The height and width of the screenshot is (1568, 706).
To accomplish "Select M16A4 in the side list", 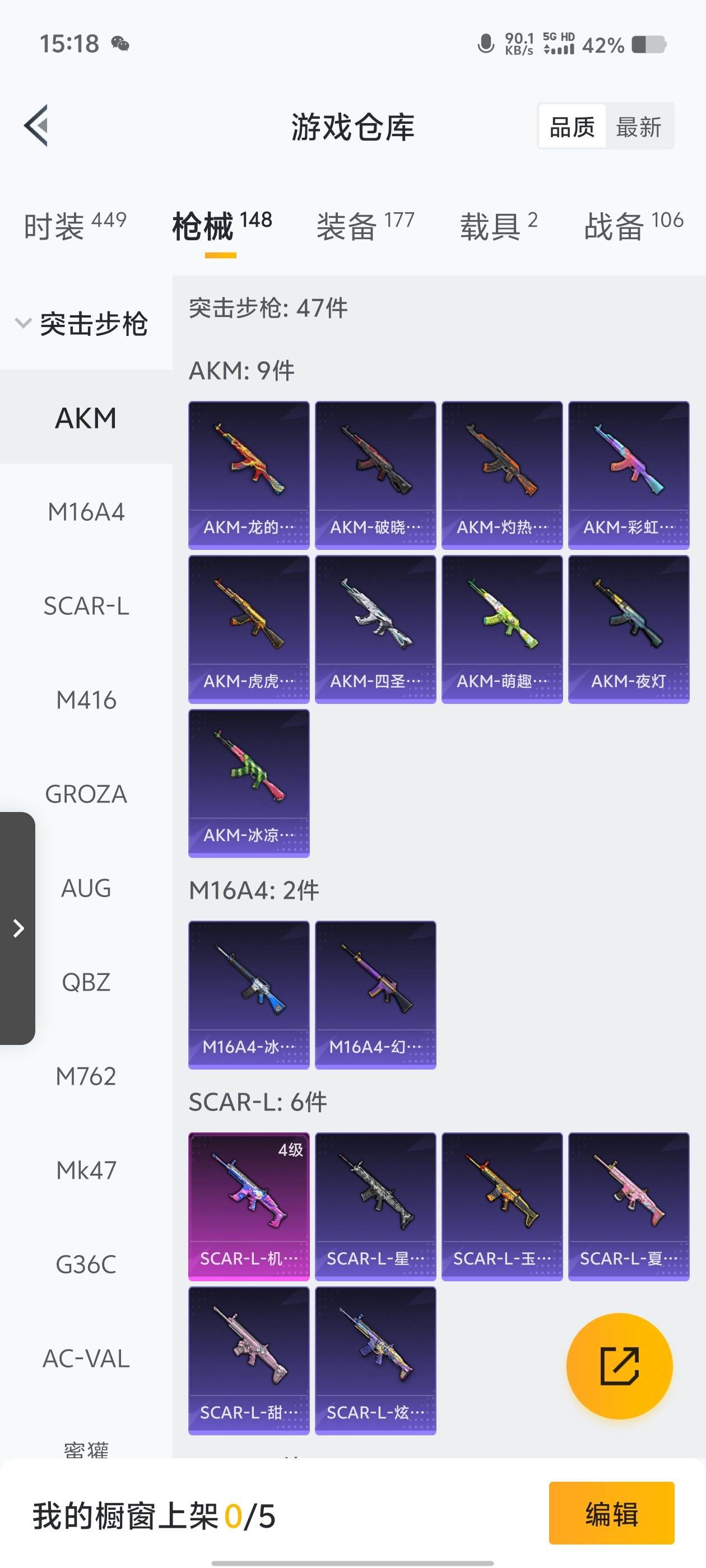I will pyautogui.click(x=86, y=512).
